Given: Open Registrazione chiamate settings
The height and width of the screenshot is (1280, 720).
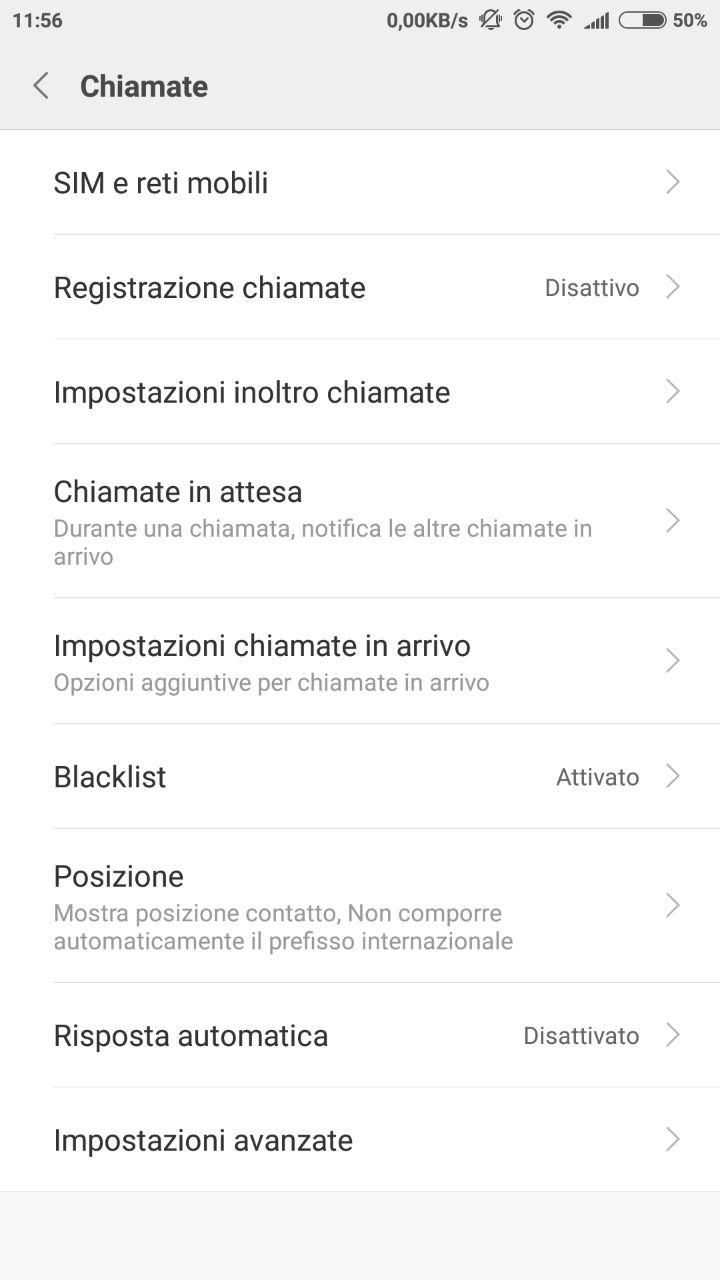Looking at the screenshot, I should [360, 287].
